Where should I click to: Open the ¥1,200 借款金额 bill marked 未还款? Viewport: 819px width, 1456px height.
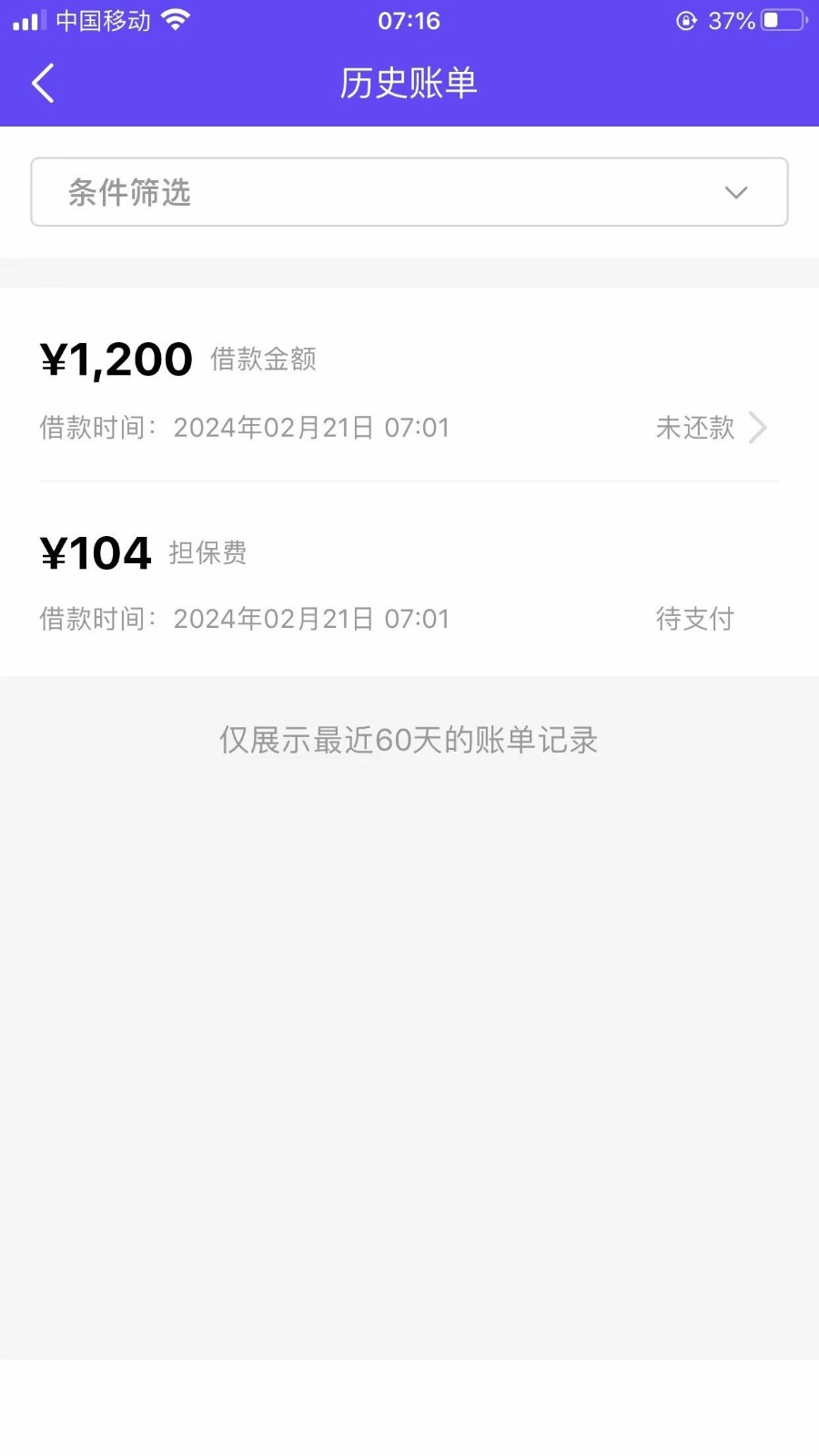point(409,388)
